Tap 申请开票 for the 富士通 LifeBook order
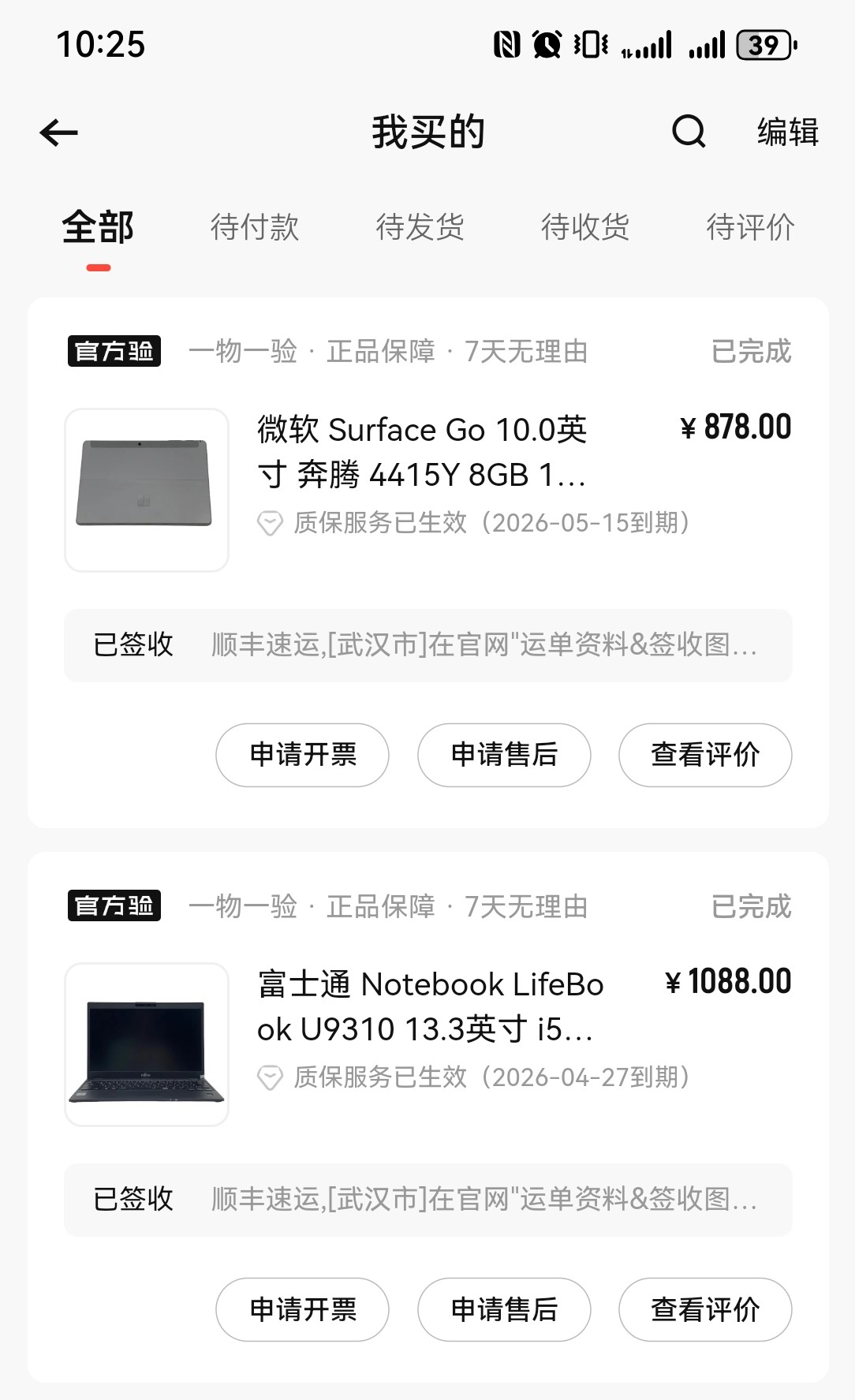Viewport: 855px width, 1400px height. coord(303,1309)
